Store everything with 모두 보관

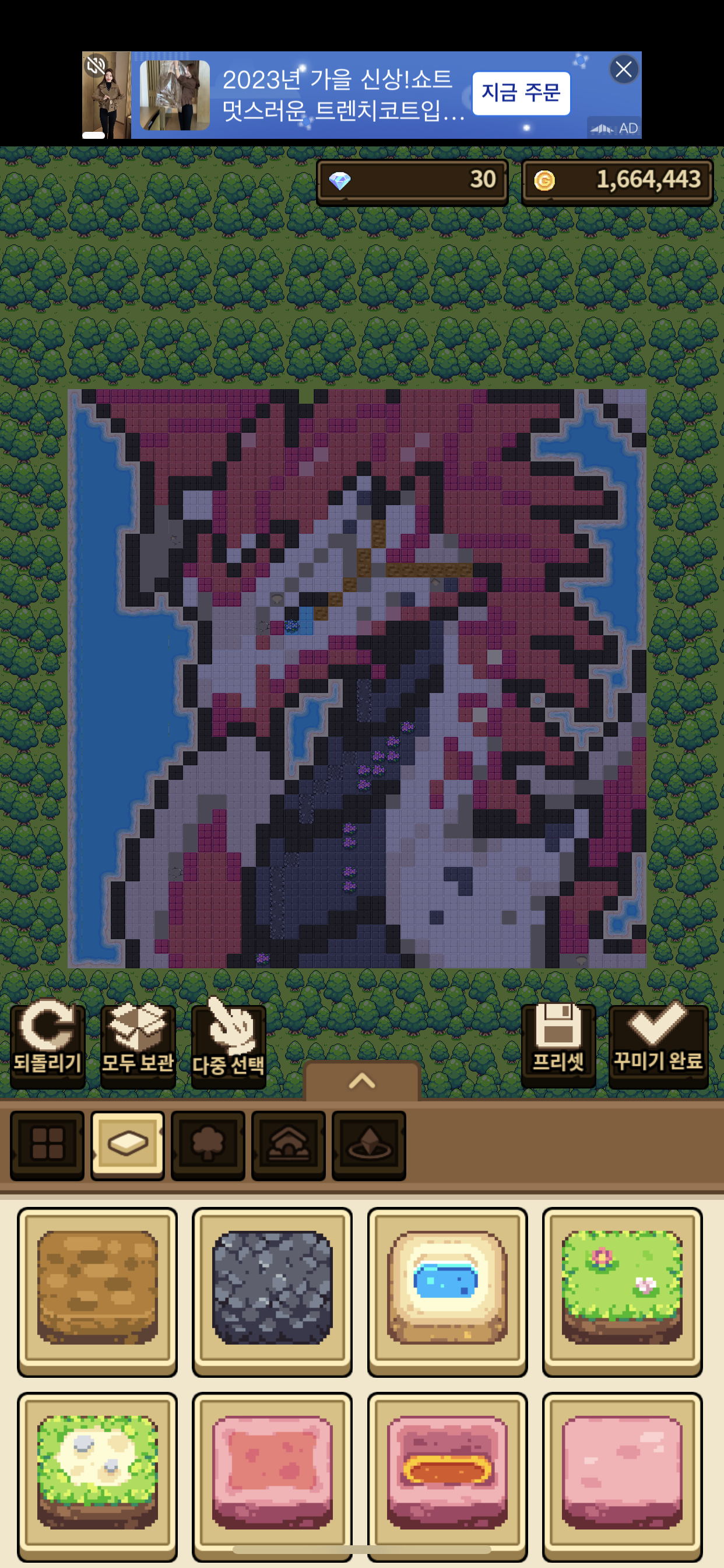(138, 1045)
